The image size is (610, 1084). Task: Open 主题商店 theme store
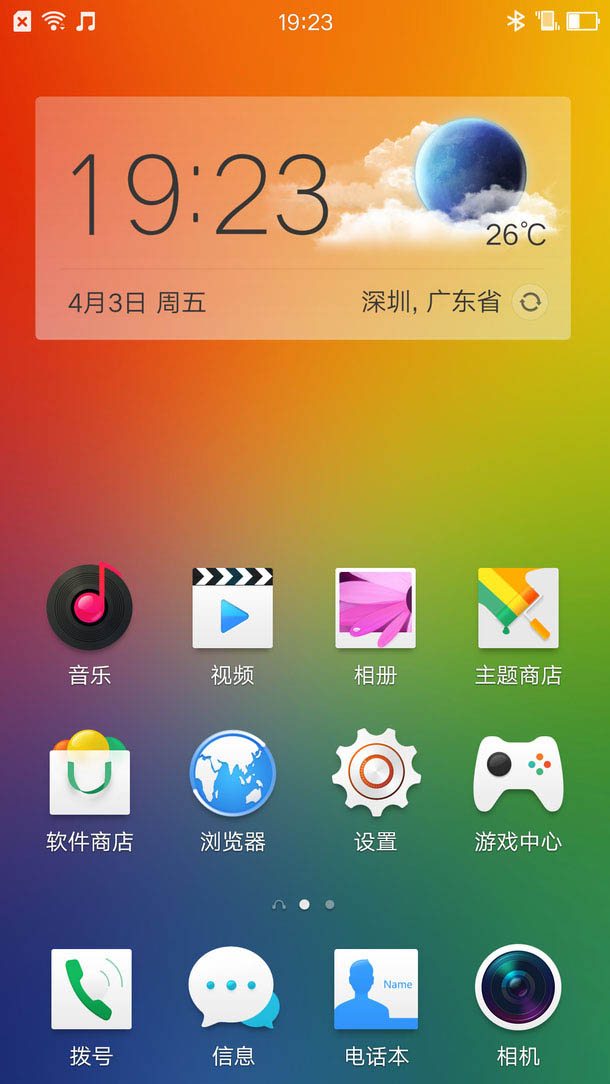[518, 608]
